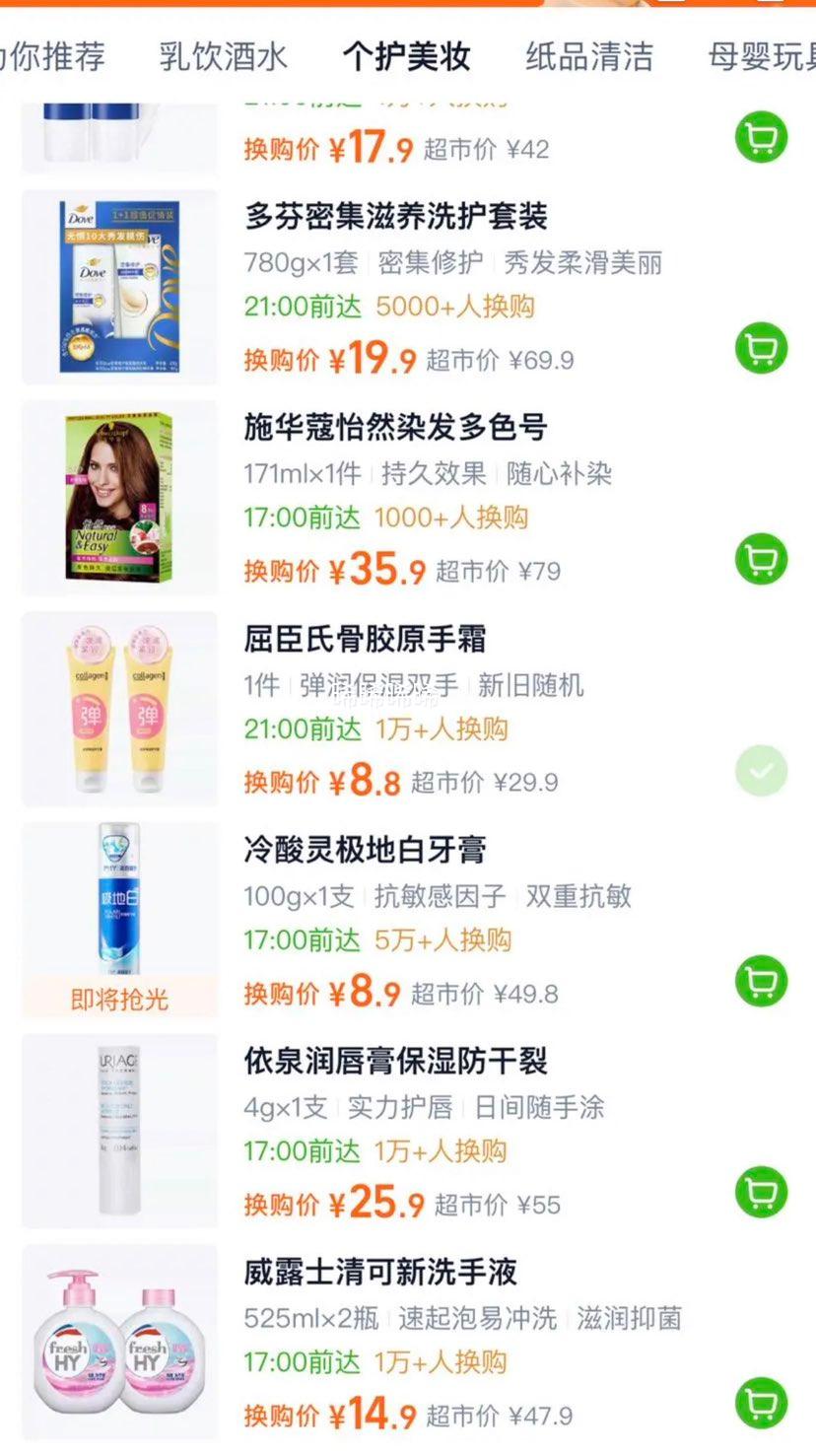This screenshot has width=816, height=1456.
Task: Go back to the 为你推荐 tab
Action: click(x=47, y=57)
